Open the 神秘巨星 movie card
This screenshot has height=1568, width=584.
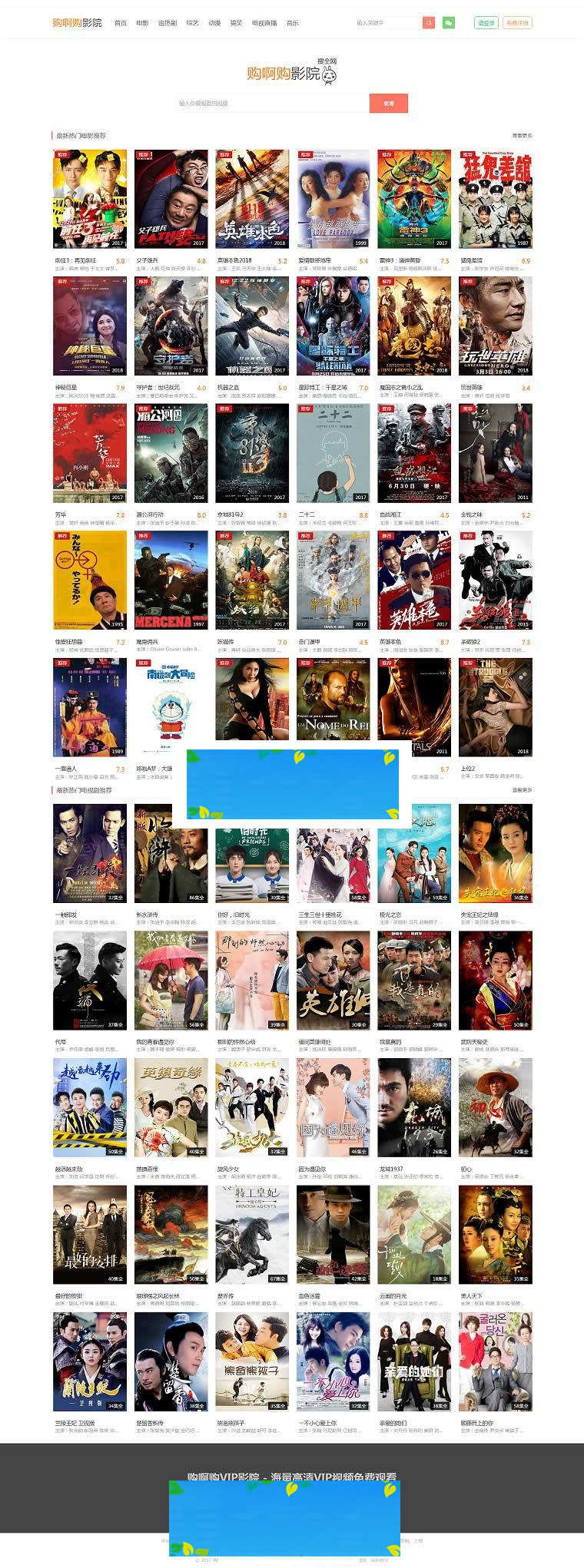click(x=90, y=326)
